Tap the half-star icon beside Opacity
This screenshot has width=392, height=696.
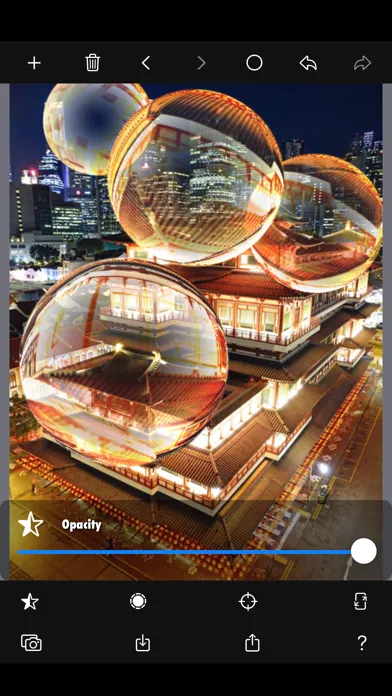pyautogui.click(x=31, y=524)
